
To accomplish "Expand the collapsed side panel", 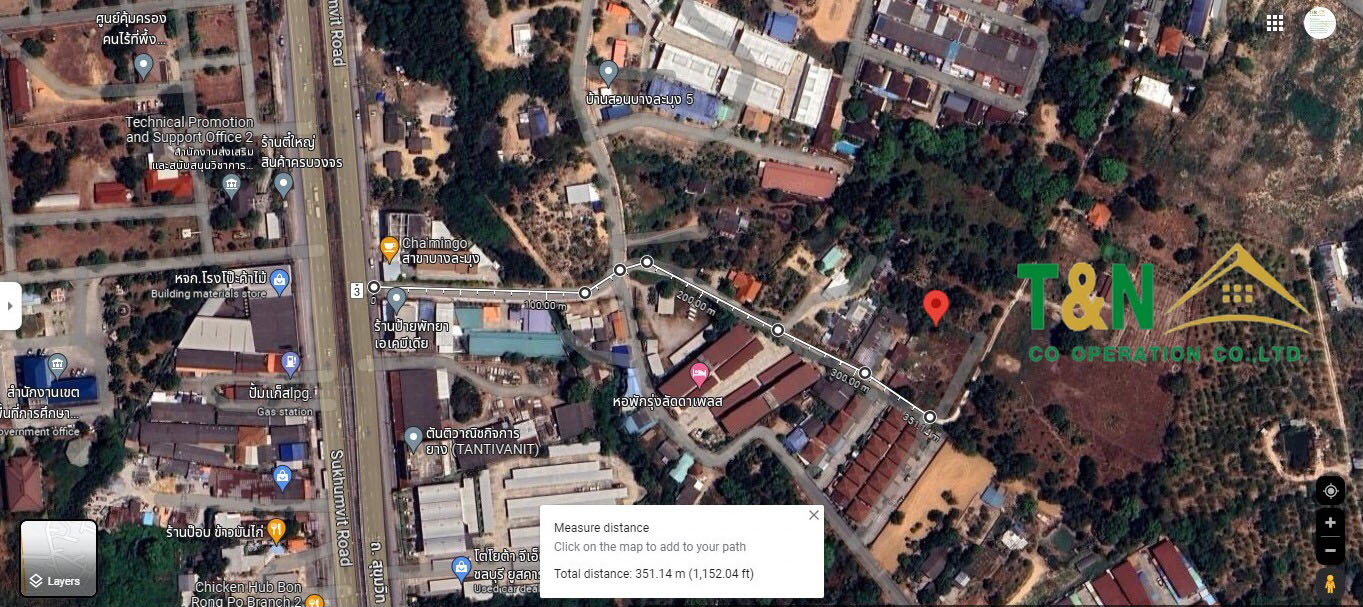I will (10, 305).
